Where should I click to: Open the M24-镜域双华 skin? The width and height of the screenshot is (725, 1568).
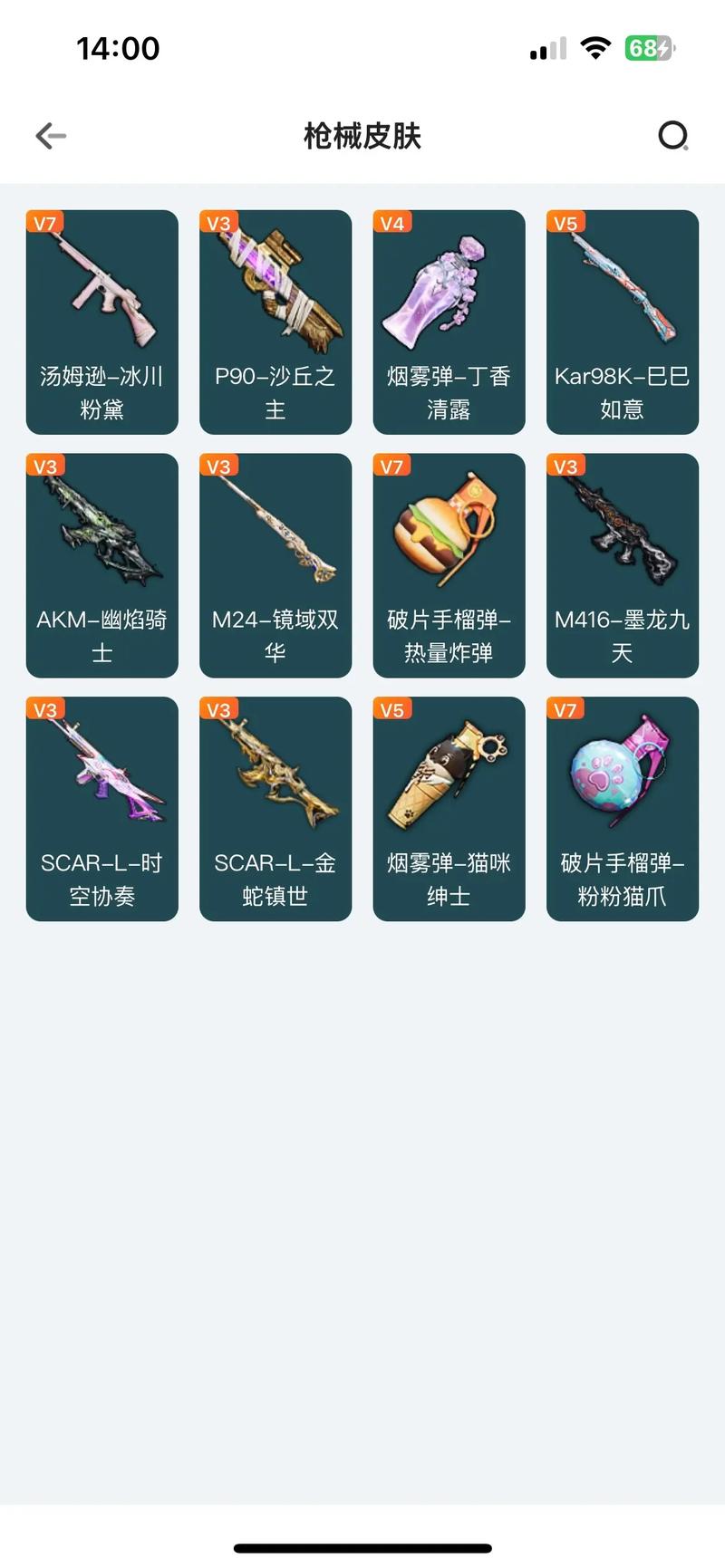275,565
